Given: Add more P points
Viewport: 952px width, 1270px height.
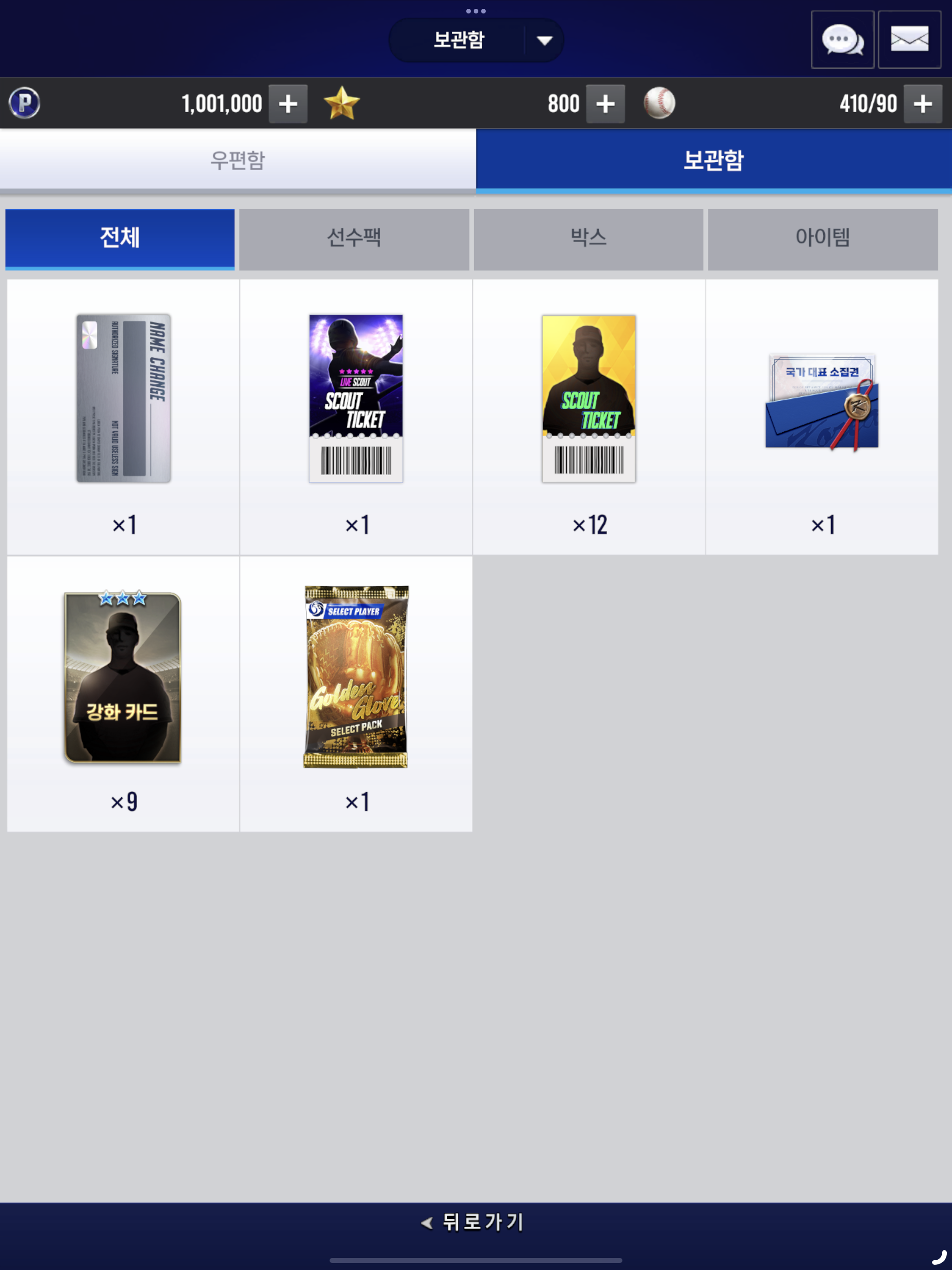Looking at the screenshot, I should point(288,104).
